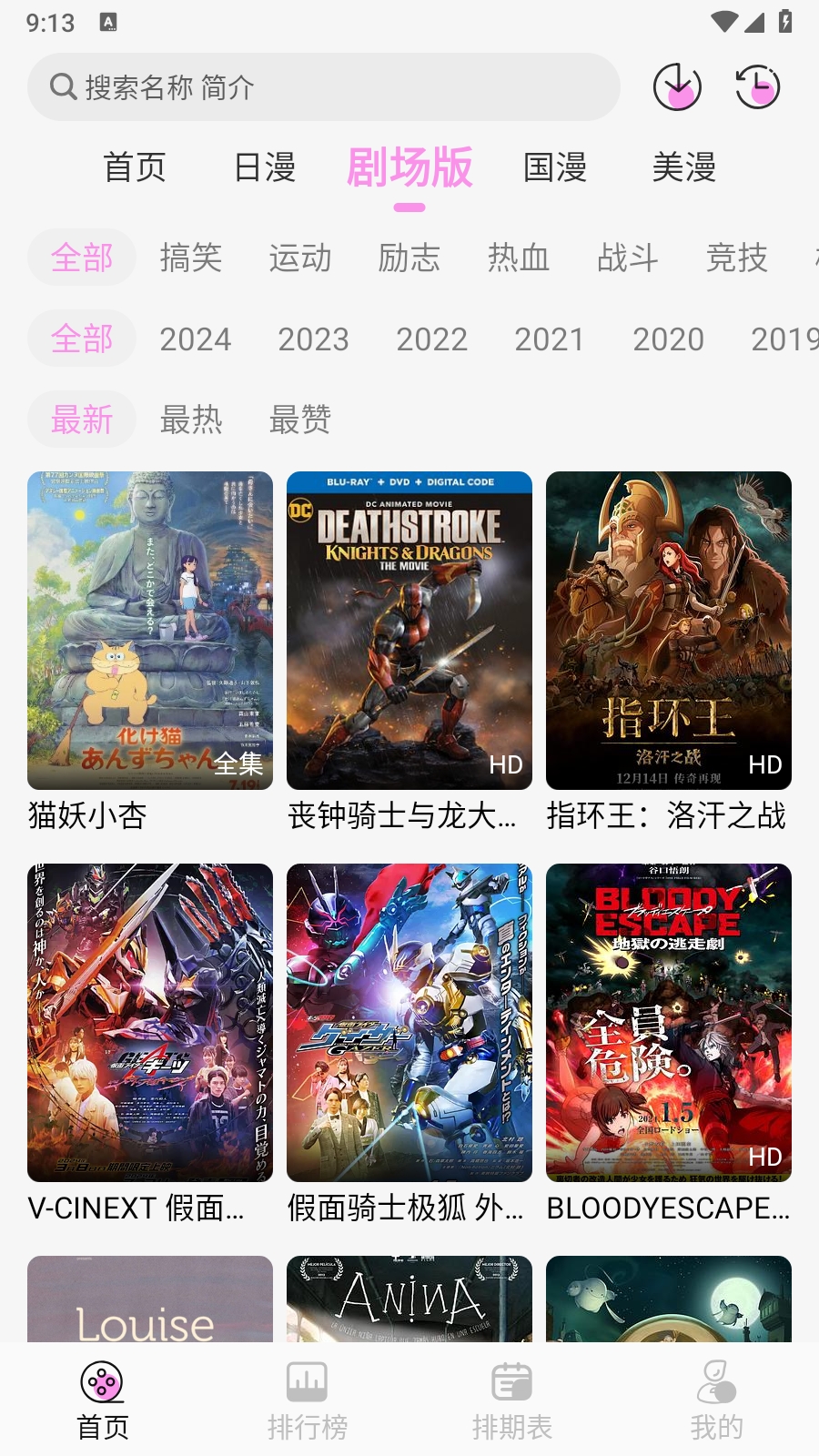819x1456 pixels.
Task: Open the download manager icon
Action: tap(677, 87)
